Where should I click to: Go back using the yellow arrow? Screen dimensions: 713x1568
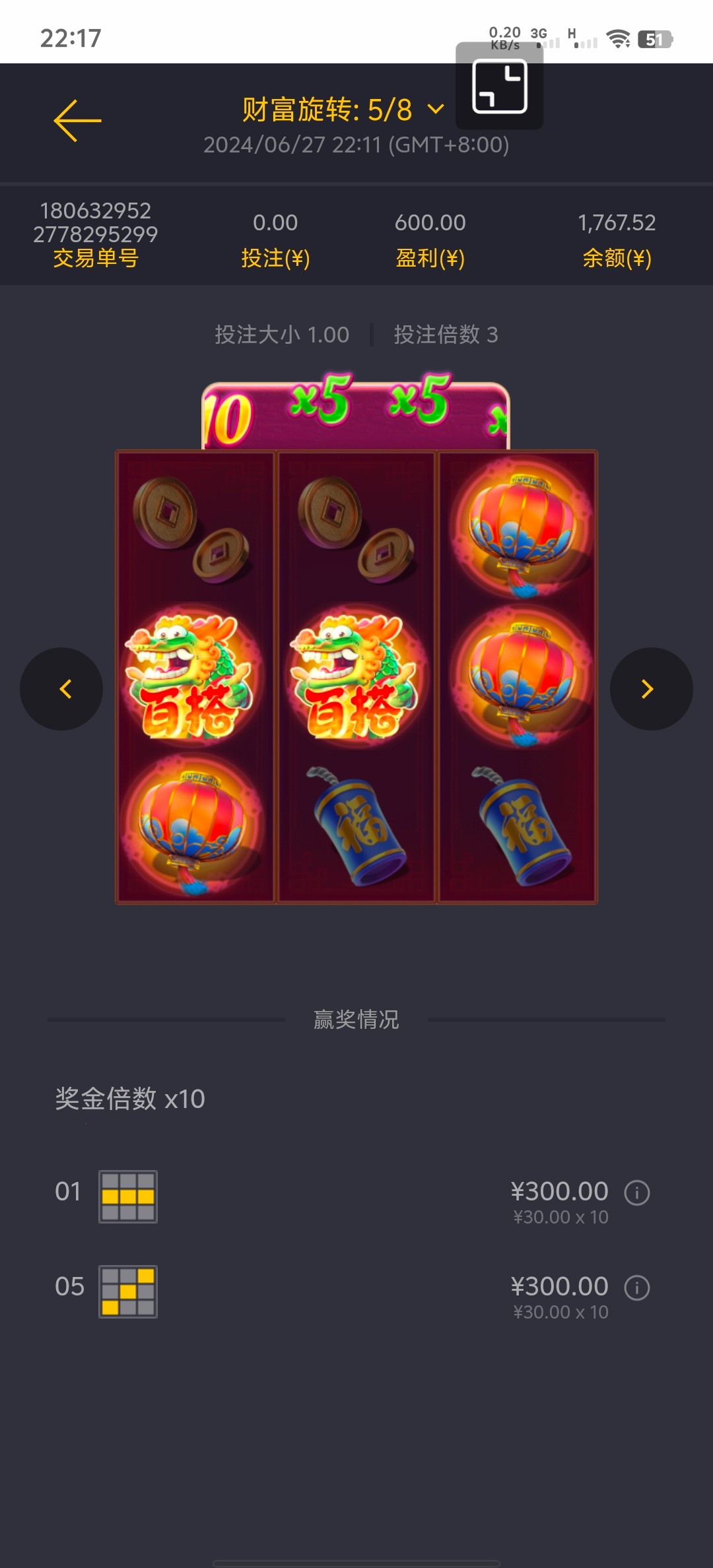click(x=77, y=121)
